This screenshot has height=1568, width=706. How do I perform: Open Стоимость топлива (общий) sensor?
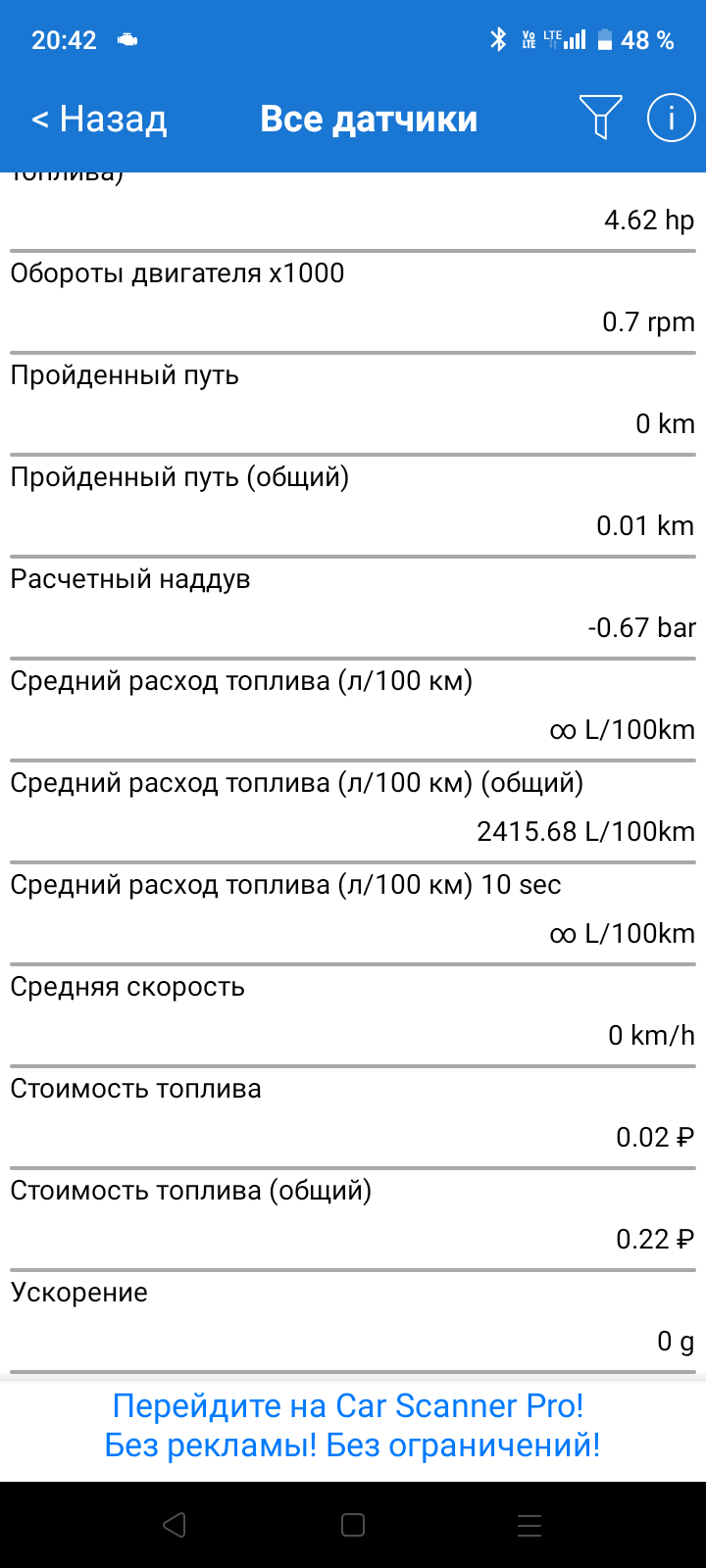353,1219
